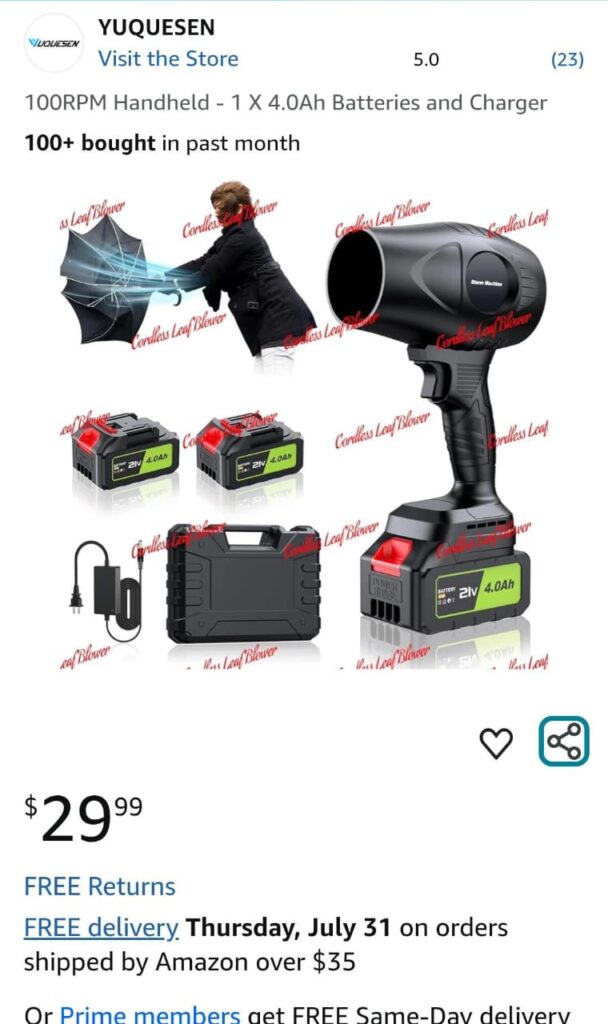Open FREE delivery details link

(x=101, y=927)
